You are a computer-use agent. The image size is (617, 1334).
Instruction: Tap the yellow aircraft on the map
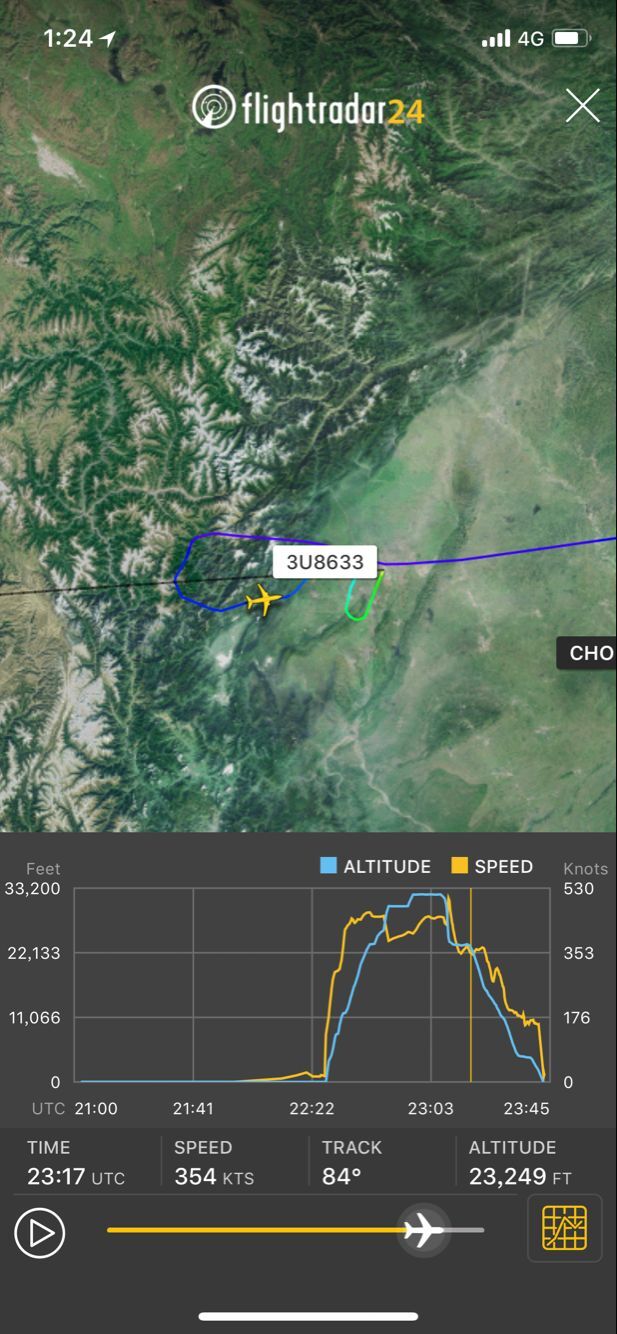point(263,601)
